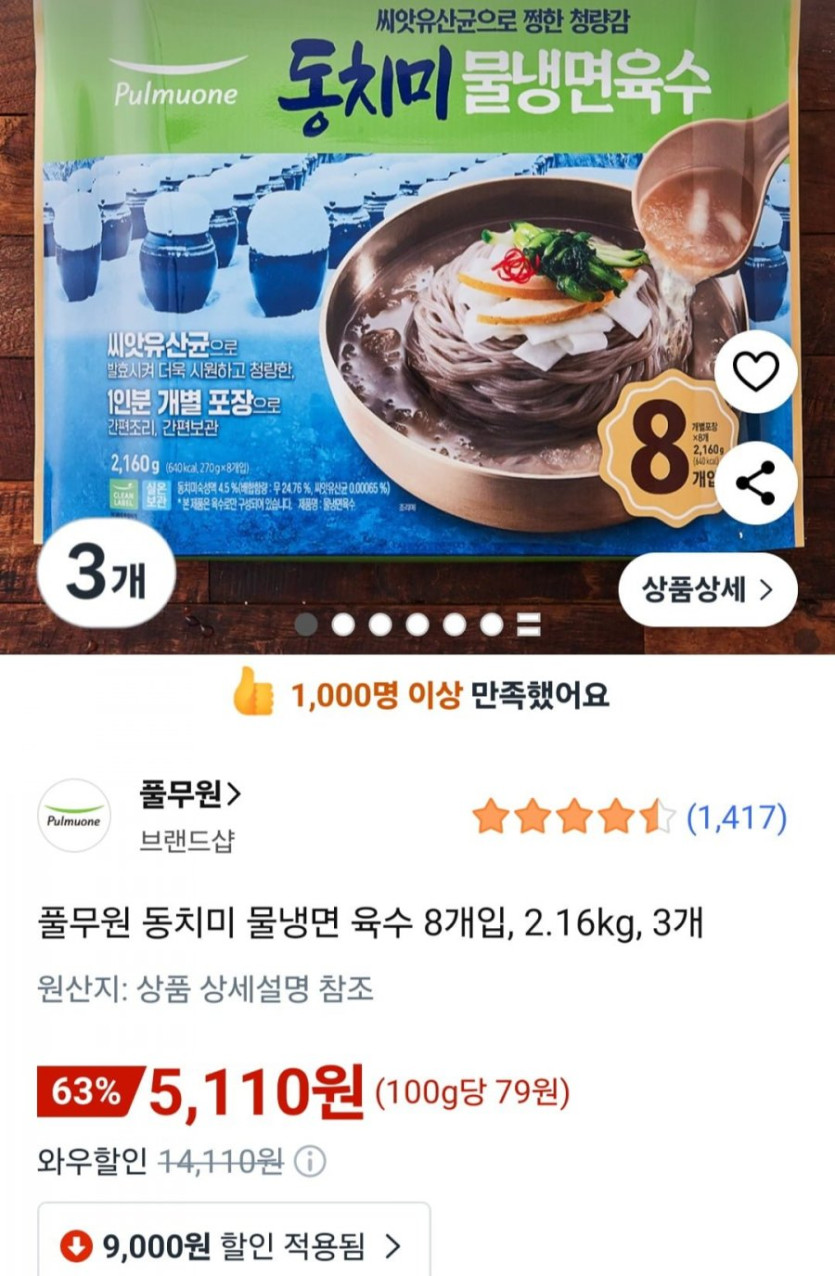
Task: Open 상품상세 product details
Action: [706, 590]
